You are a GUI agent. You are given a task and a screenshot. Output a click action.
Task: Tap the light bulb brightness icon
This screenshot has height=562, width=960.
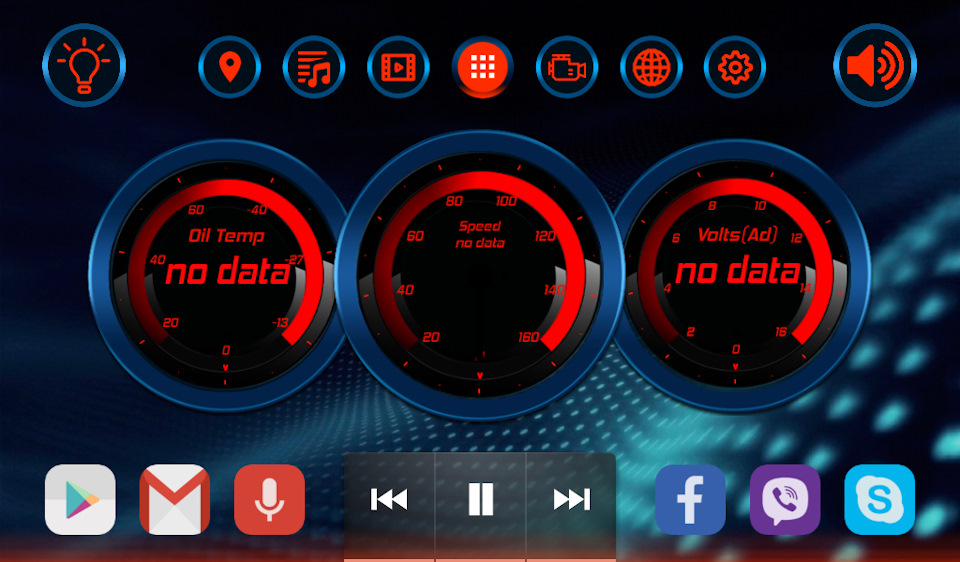click(84, 66)
